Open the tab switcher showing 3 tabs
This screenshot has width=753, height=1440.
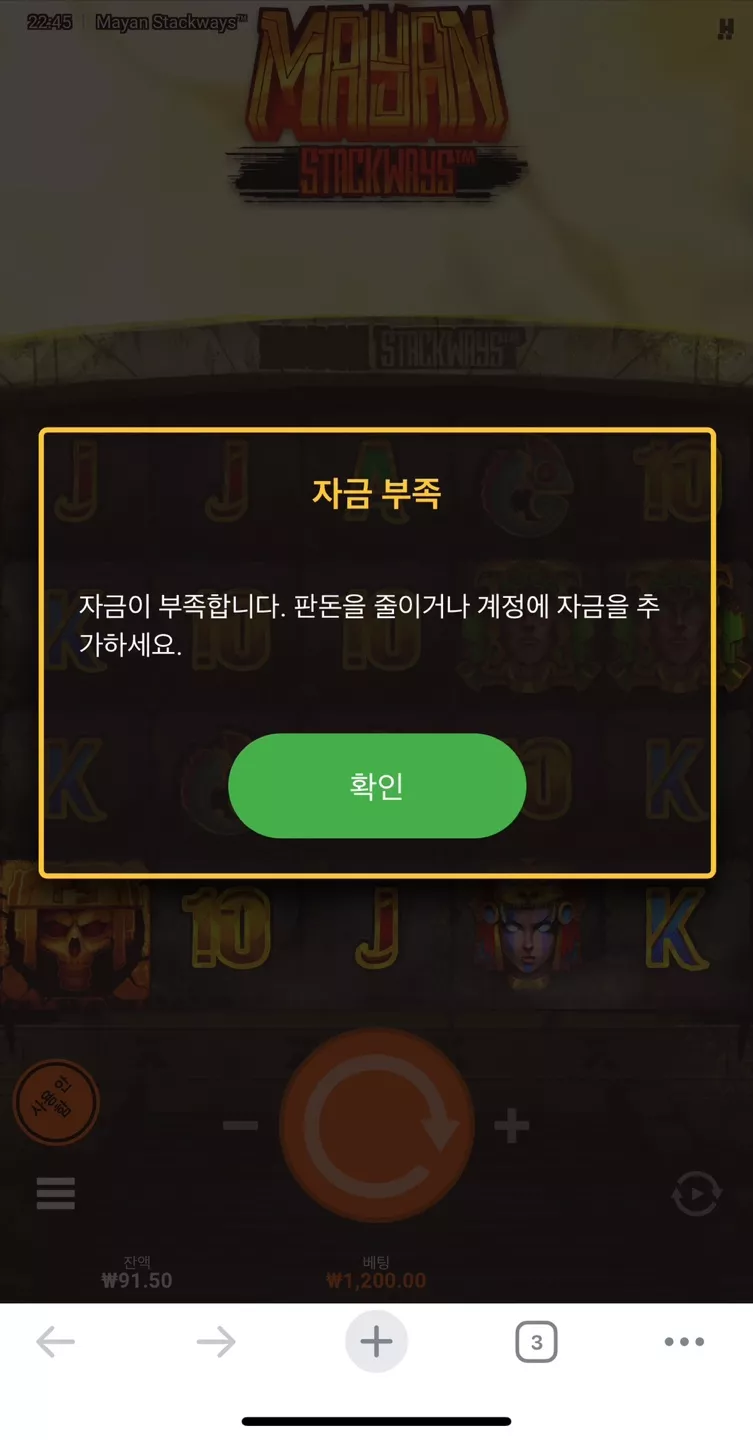tap(536, 1342)
